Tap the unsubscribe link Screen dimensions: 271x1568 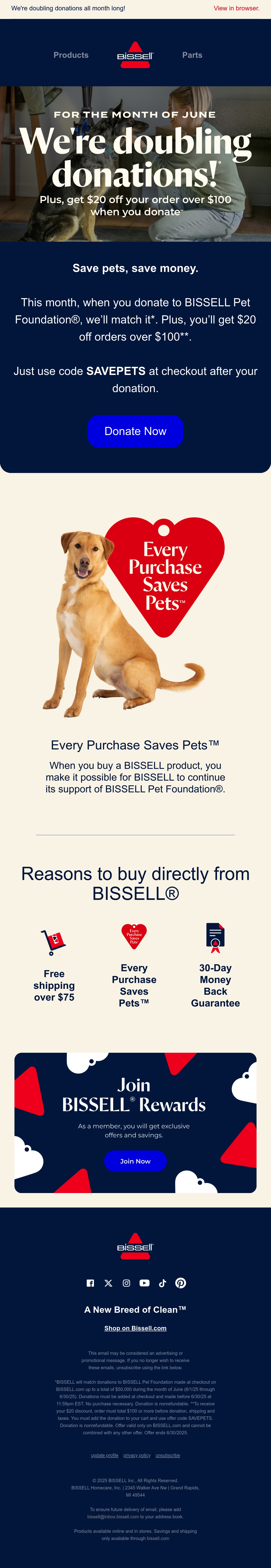point(168,1455)
